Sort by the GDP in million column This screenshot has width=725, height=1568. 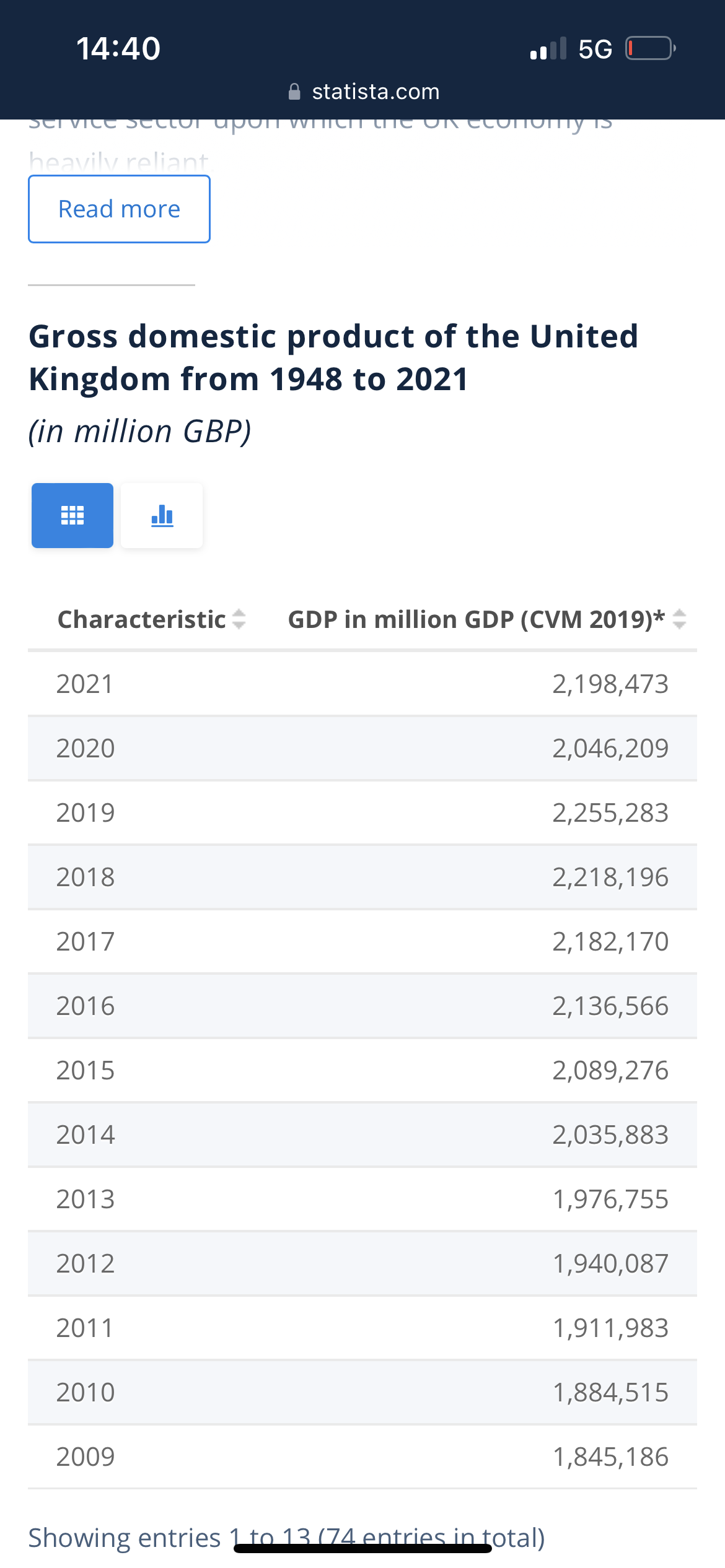point(486,619)
